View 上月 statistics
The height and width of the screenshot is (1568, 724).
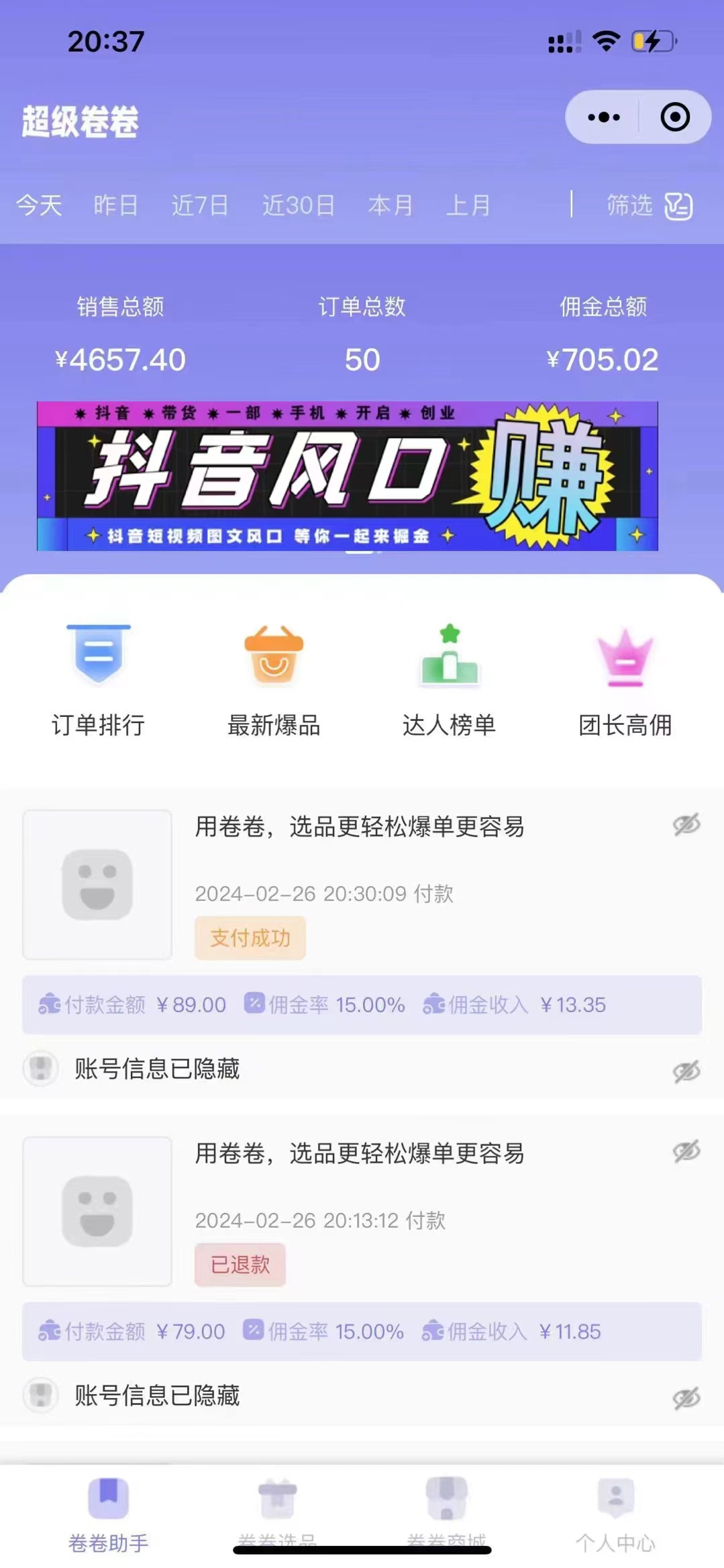(x=468, y=205)
